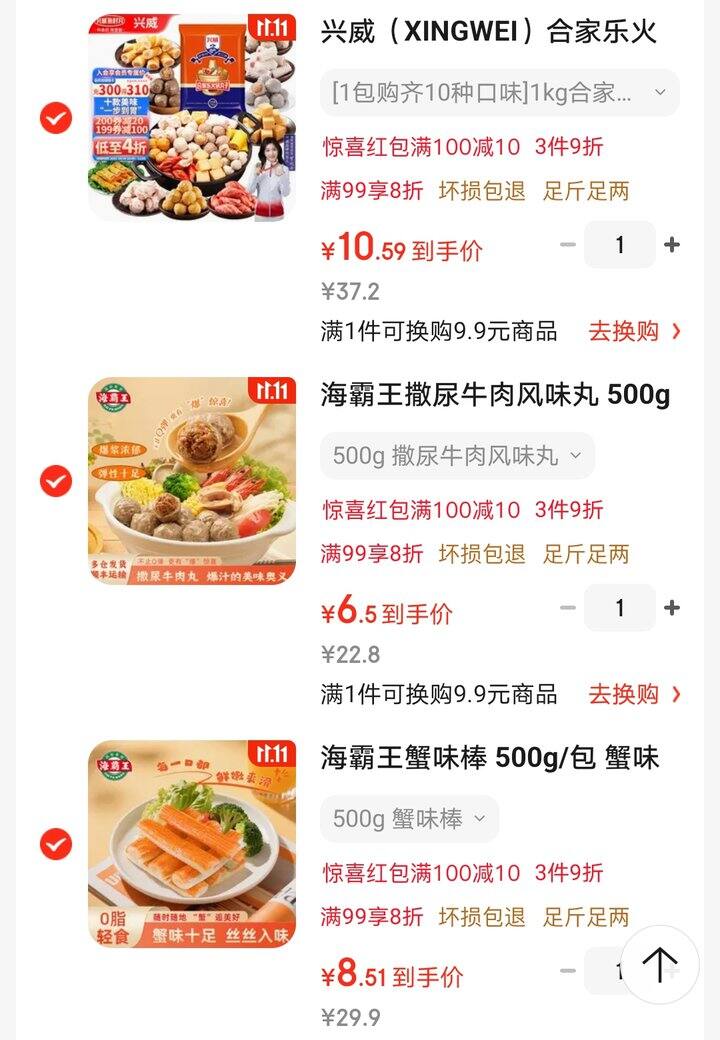Change the 500g 撒尿牛肉风味丸 spec dropdown
This screenshot has width=720, height=1040.
click(457, 456)
